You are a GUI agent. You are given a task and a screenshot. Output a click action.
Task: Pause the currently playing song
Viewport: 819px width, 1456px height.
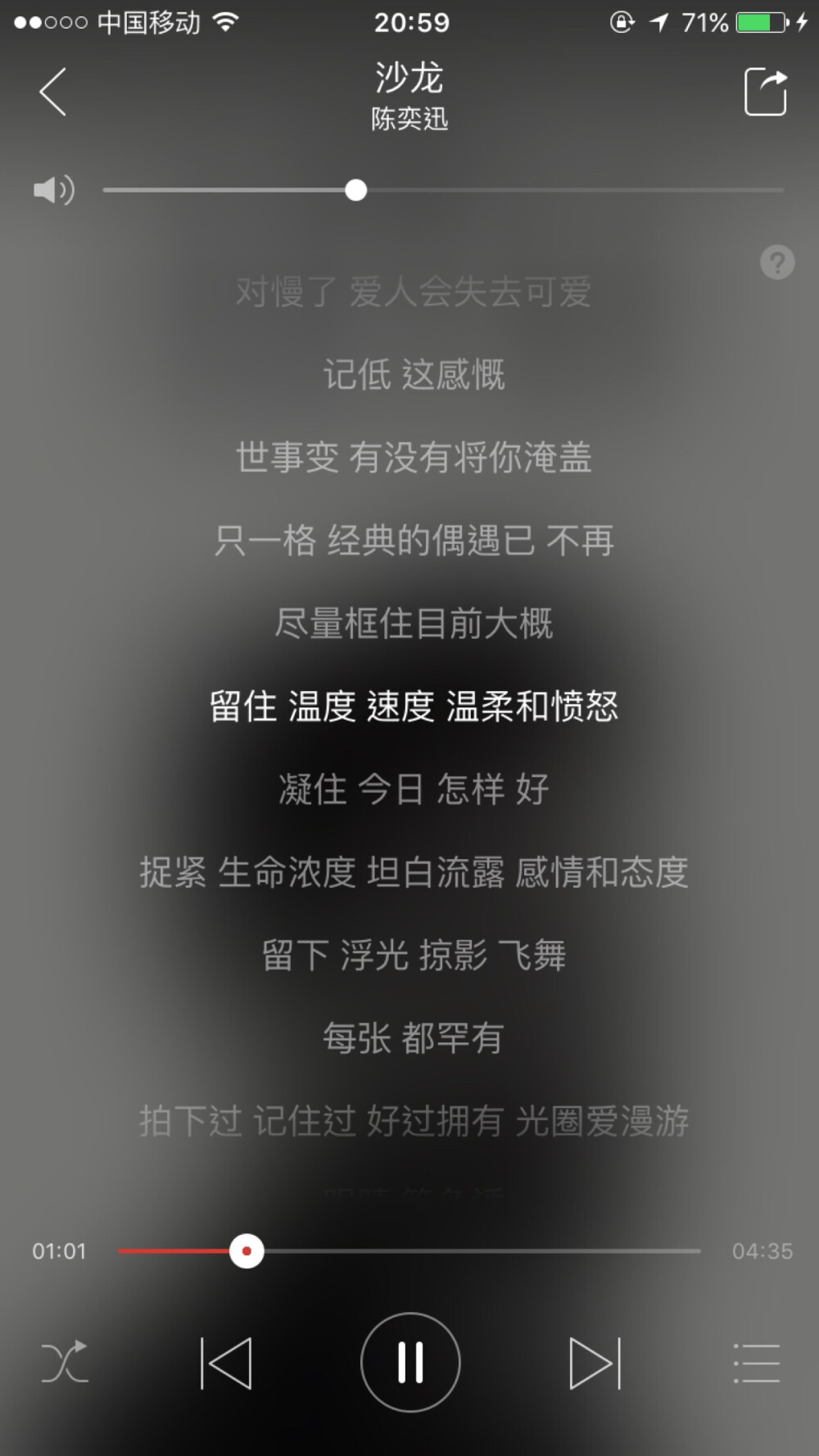(409, 1359)
